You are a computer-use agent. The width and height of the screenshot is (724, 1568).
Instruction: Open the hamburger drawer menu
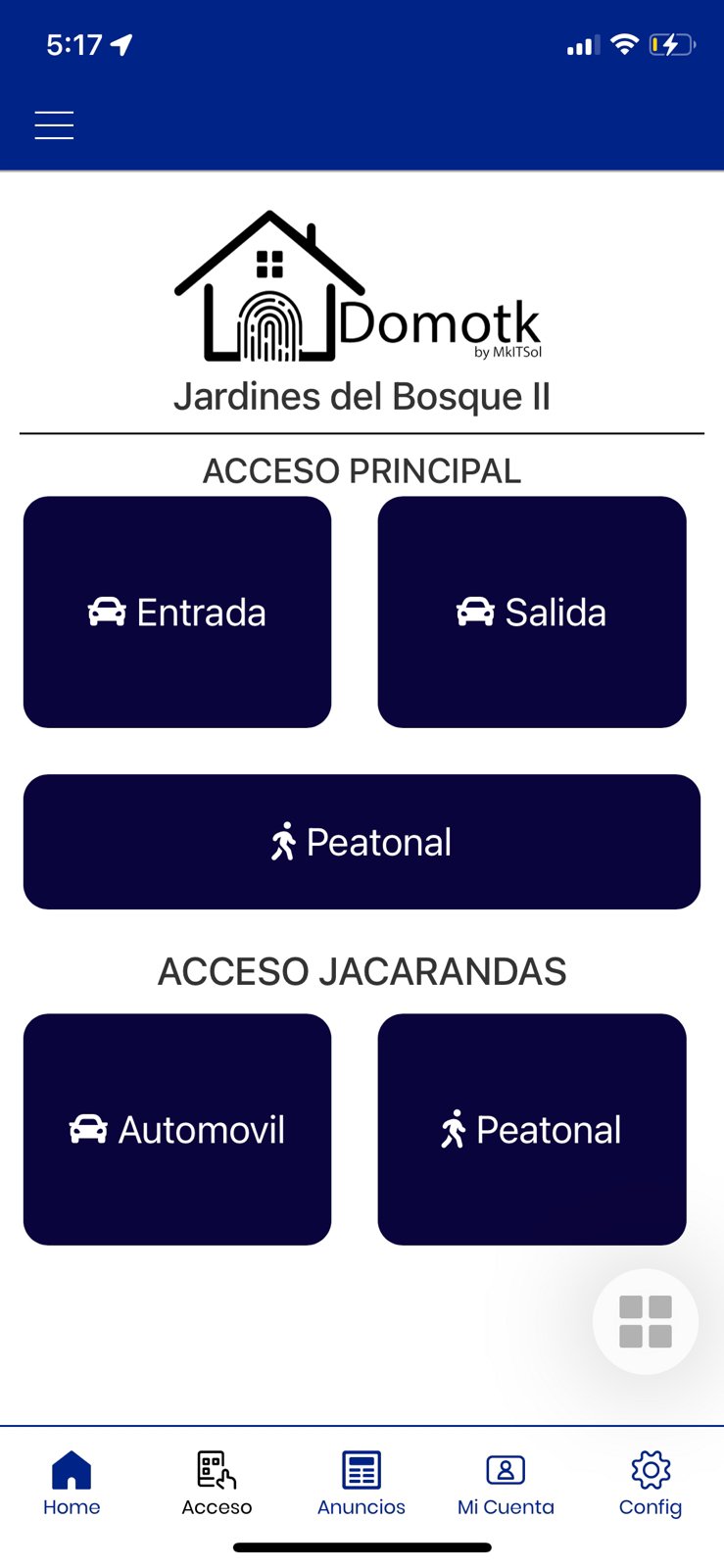(x=54, y=125)
